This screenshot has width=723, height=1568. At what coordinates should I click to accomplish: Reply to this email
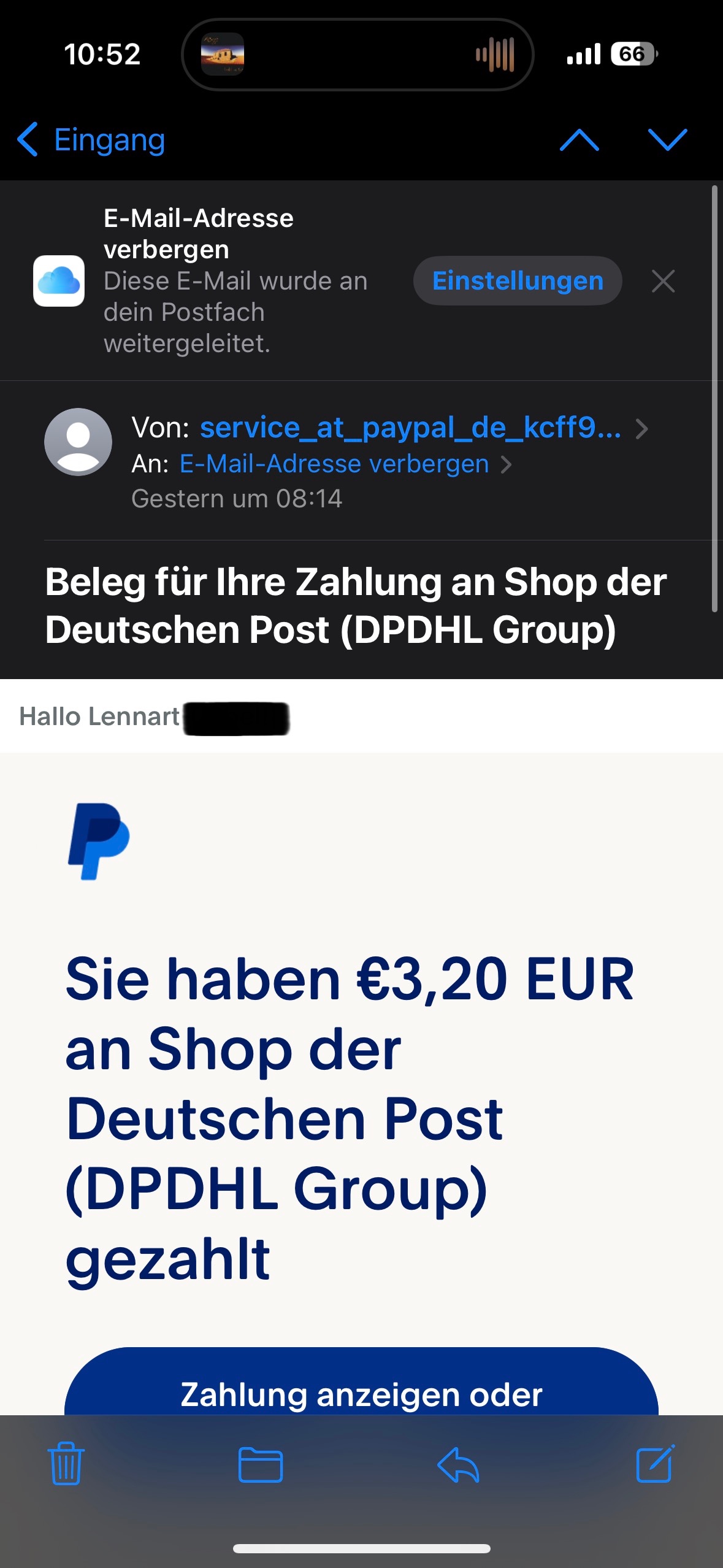pos(458,1464)
